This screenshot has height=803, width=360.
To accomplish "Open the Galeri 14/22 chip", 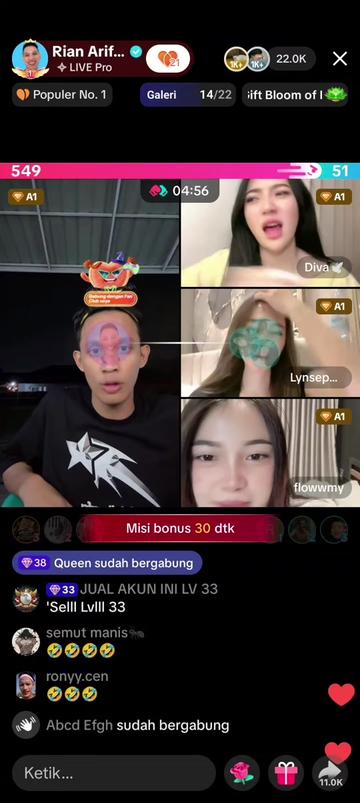I will pos(188,95).
